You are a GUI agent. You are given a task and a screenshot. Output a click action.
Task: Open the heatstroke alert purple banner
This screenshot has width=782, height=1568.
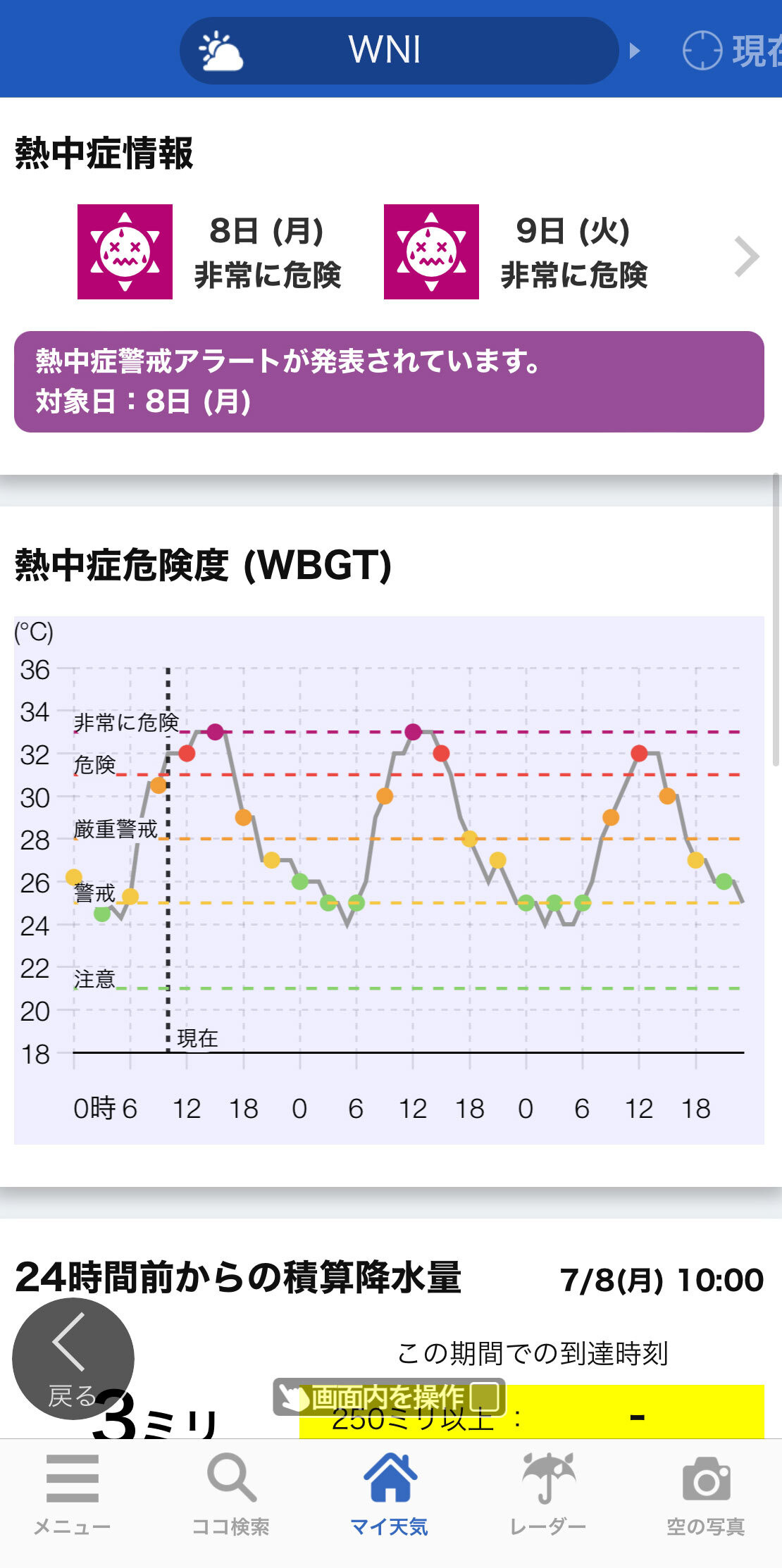click(x=389, y=382)
